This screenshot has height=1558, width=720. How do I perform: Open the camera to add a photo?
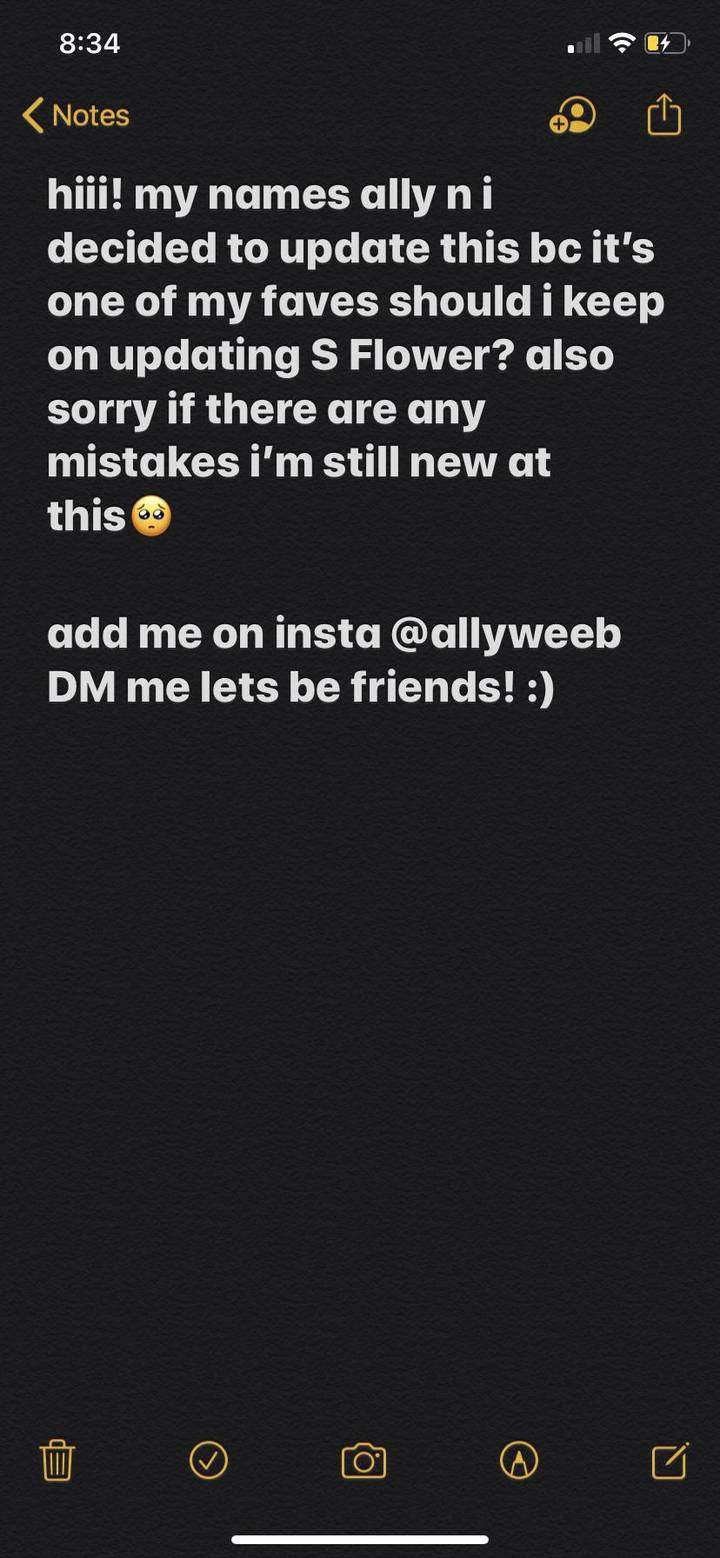click(363, 1461)
